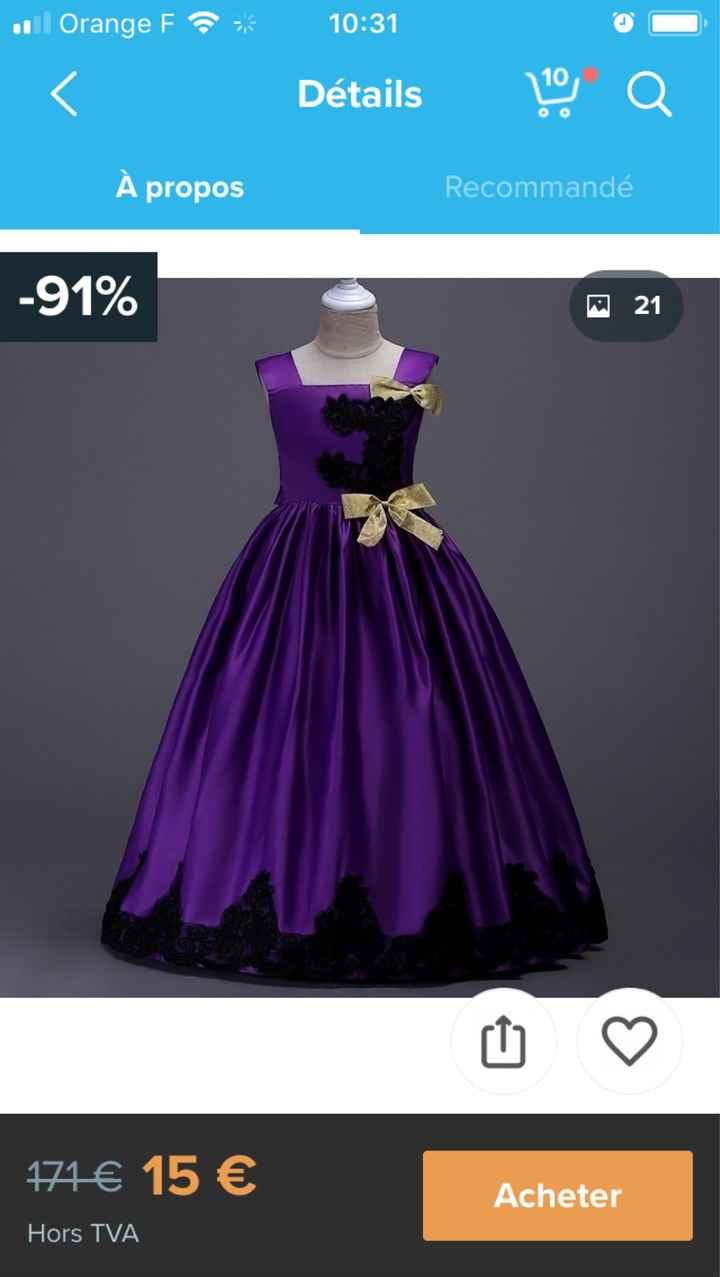Open search with the magnifier icon
Image resolution: width=720 pixels, height=1277 pixels.
tap(649, 94)
